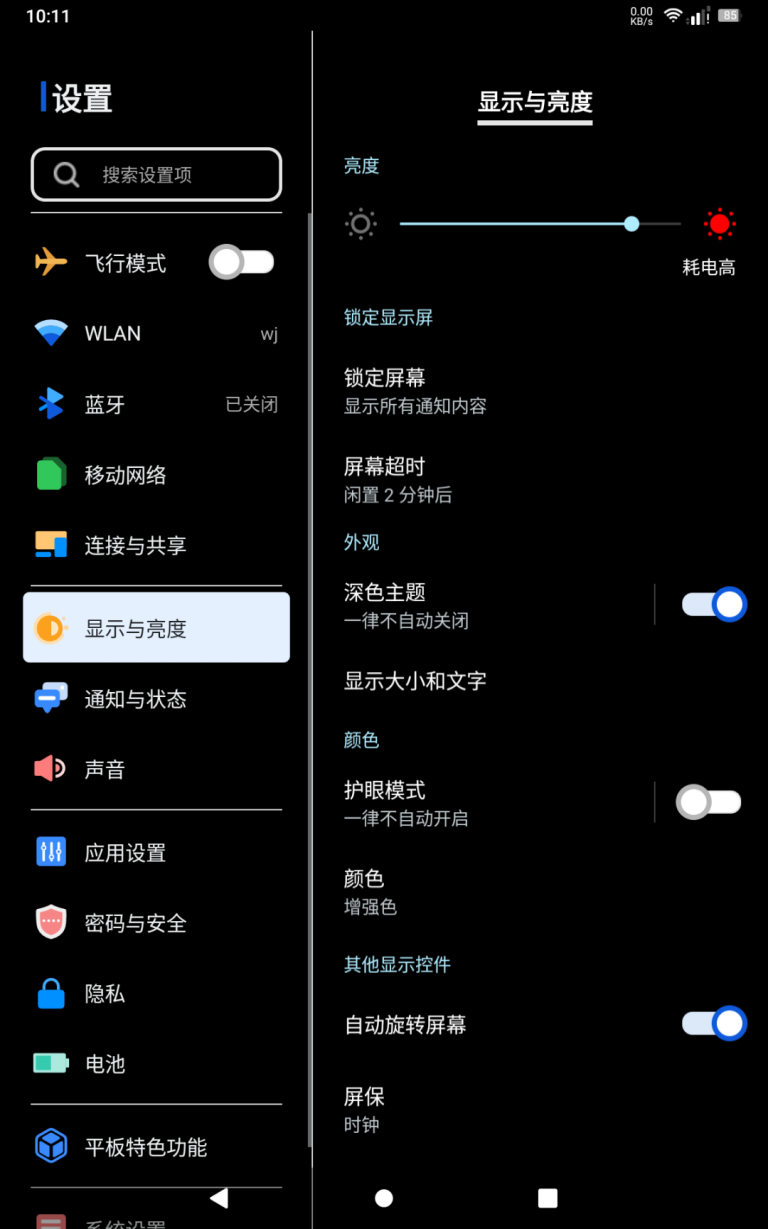The height and width of the screenshot is (1229, 768).
Task: Disable the 自动旋转屏幕 auto-rotate switch
Action: [x=714, y=1024]
